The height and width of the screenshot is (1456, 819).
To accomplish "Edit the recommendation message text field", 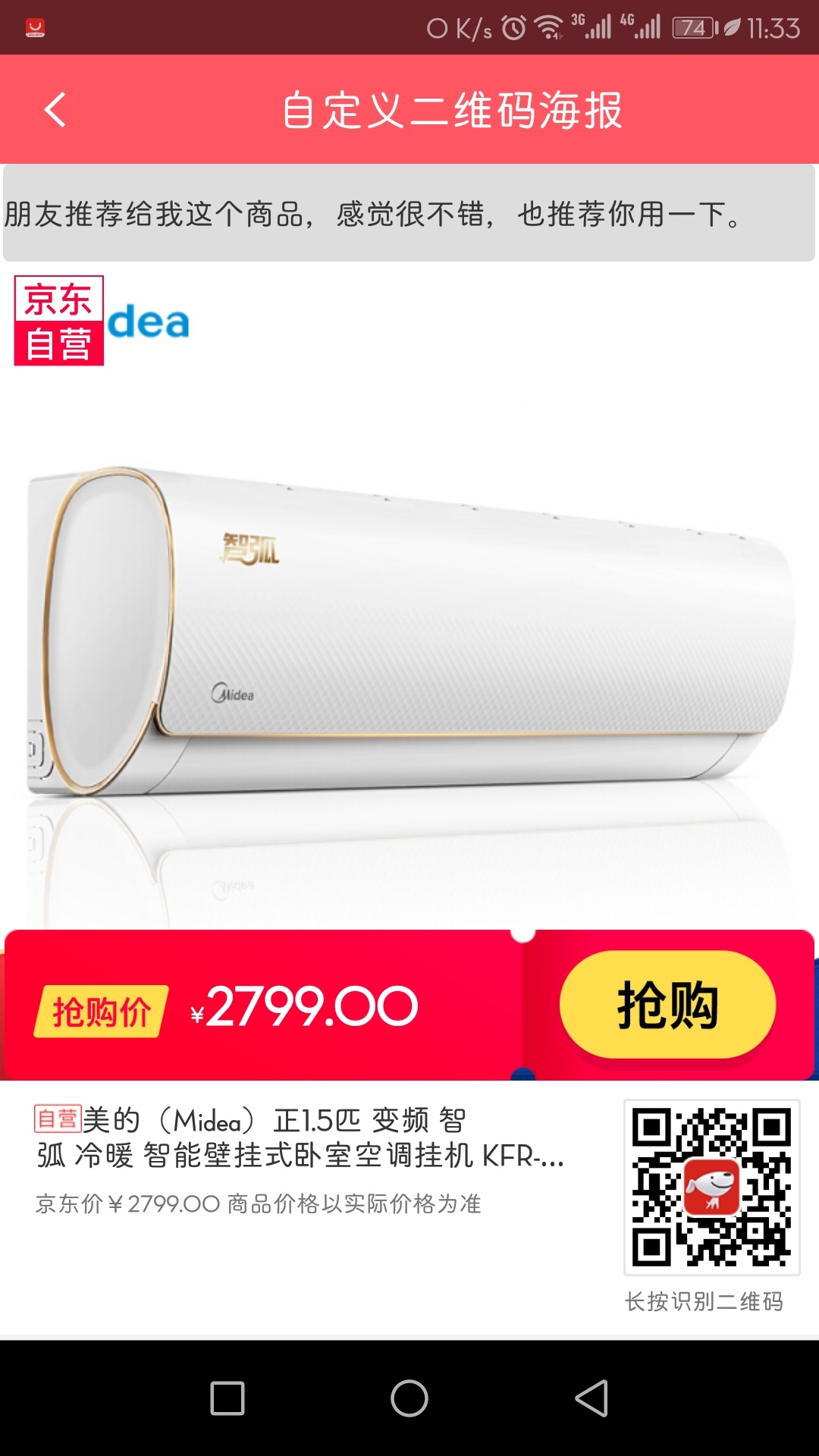I will (x=409, y=213).
